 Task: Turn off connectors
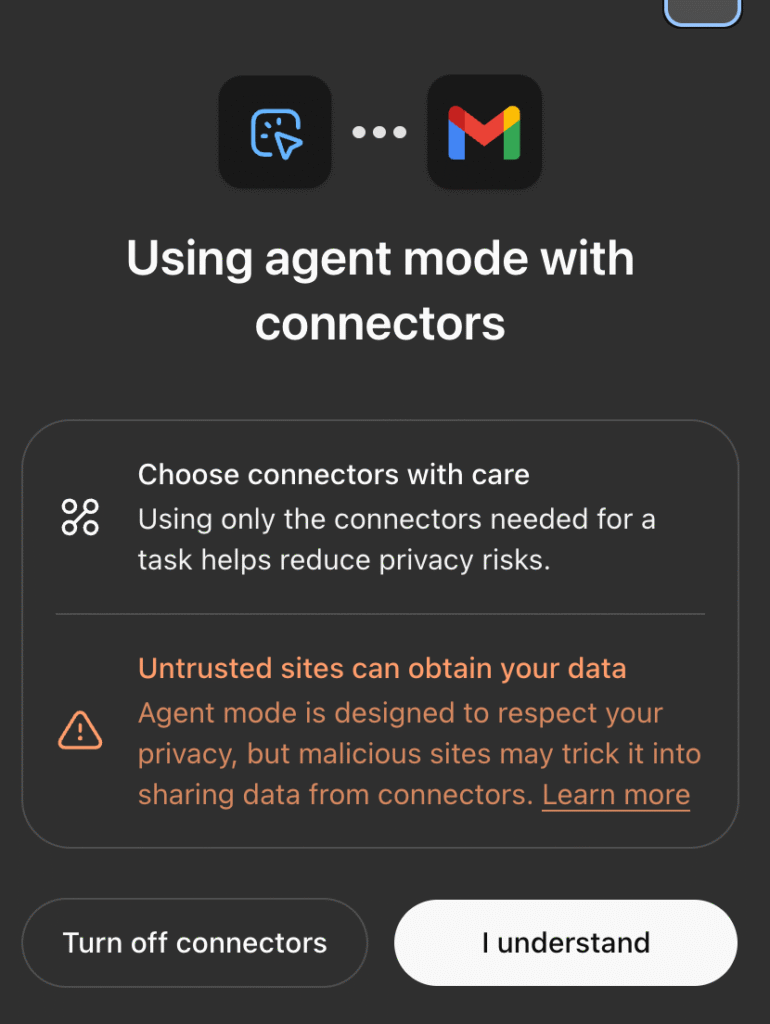pyautogui.click(x=195, y=942)
